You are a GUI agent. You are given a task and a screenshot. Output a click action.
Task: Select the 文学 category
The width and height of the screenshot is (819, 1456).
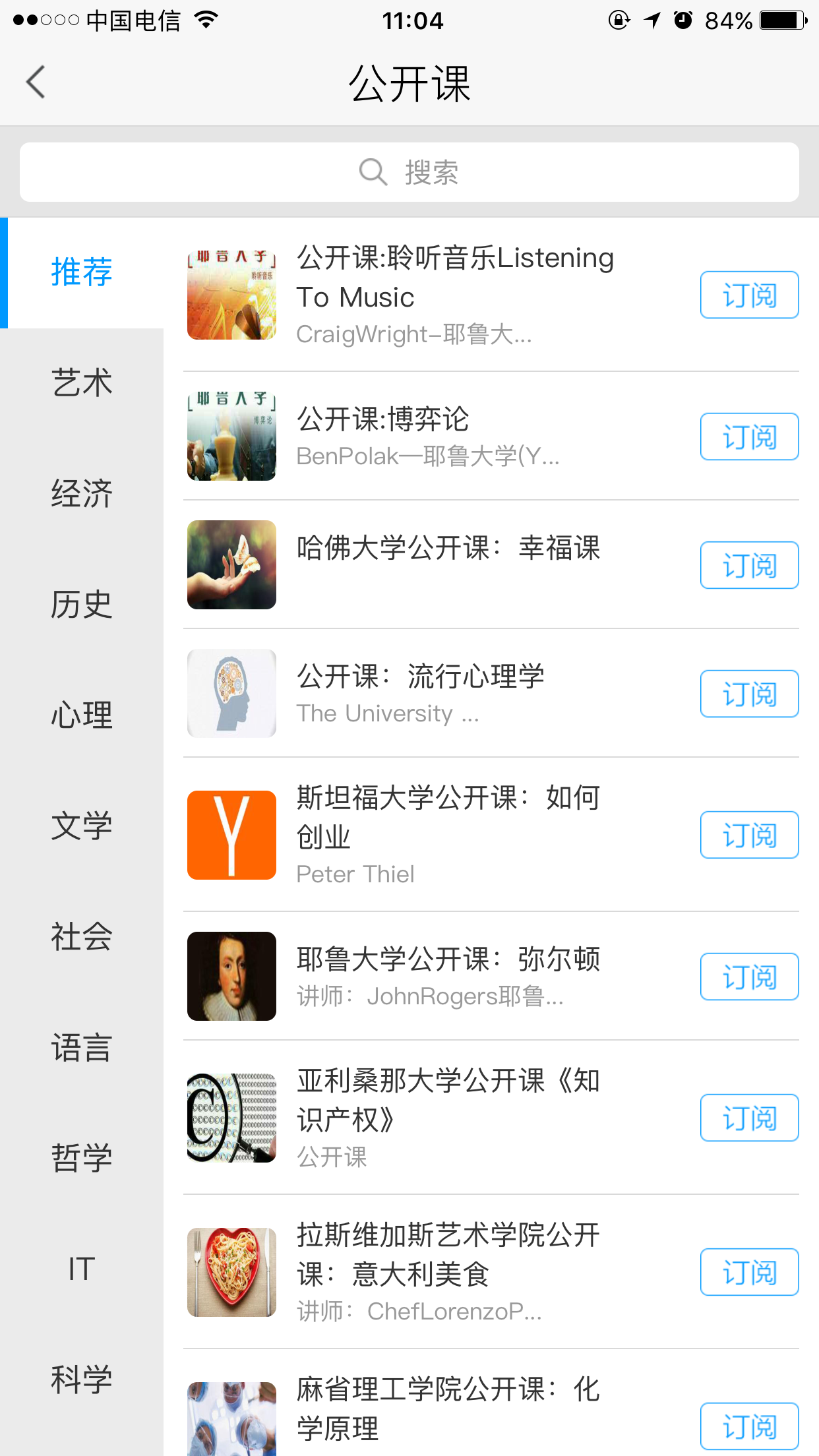pos(82,826)
